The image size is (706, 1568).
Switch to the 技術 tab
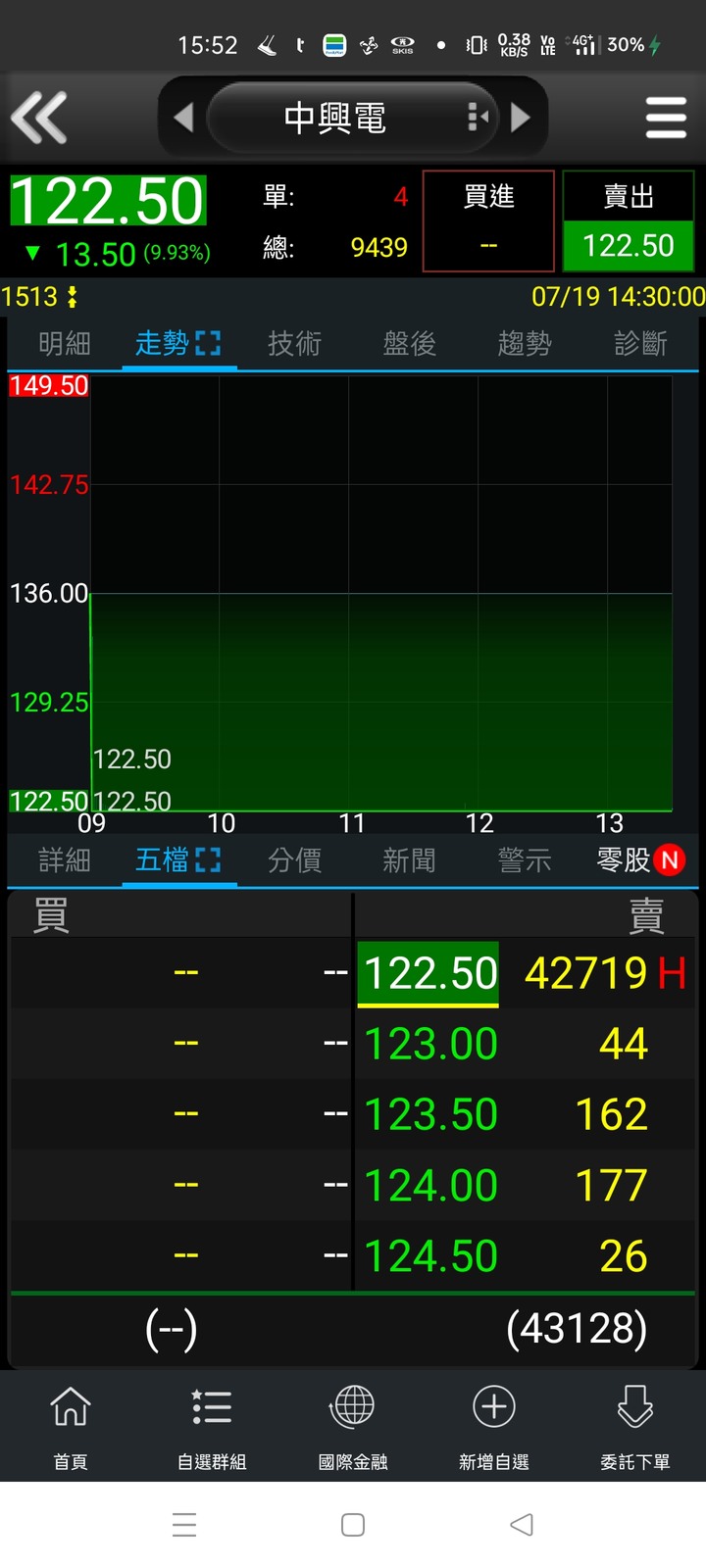294,344
